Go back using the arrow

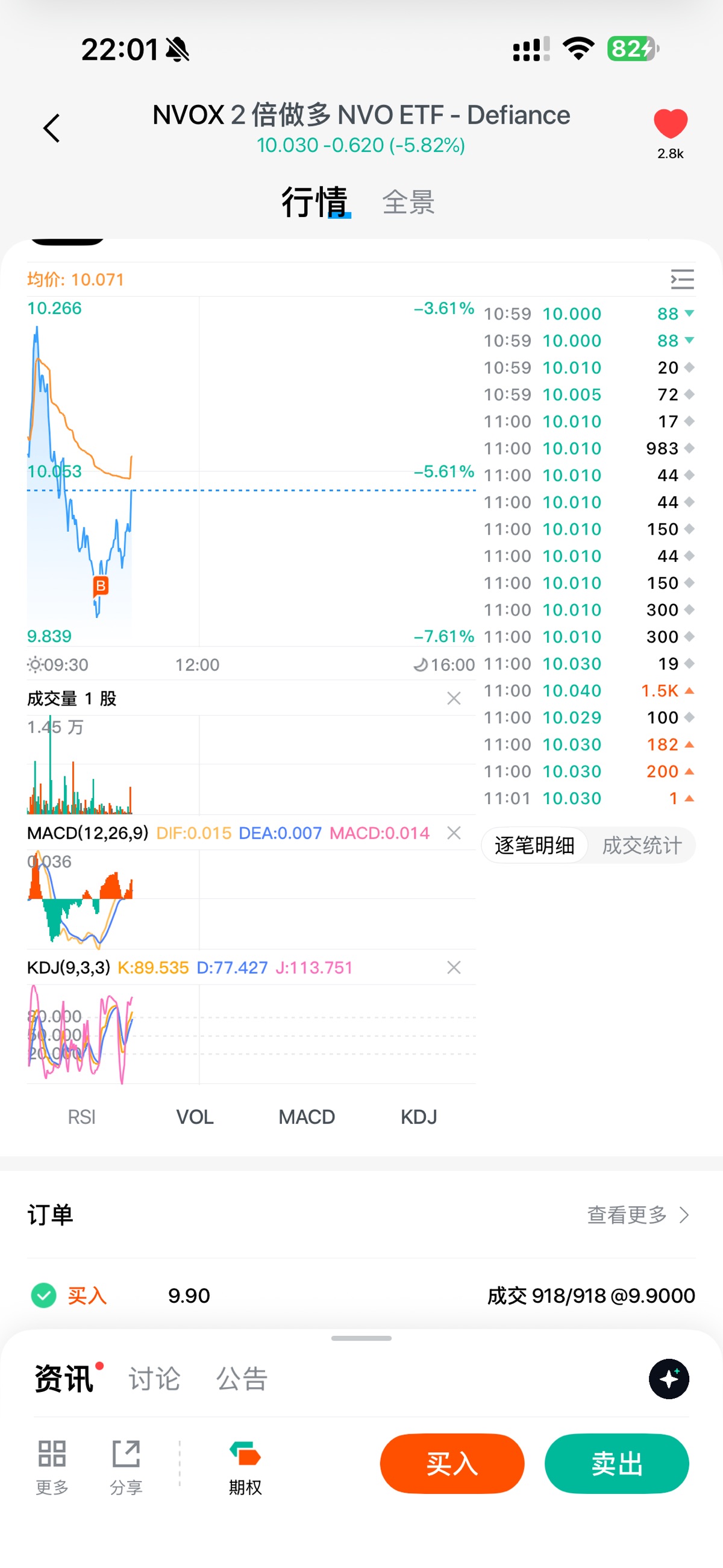click(x=52, y=128)
